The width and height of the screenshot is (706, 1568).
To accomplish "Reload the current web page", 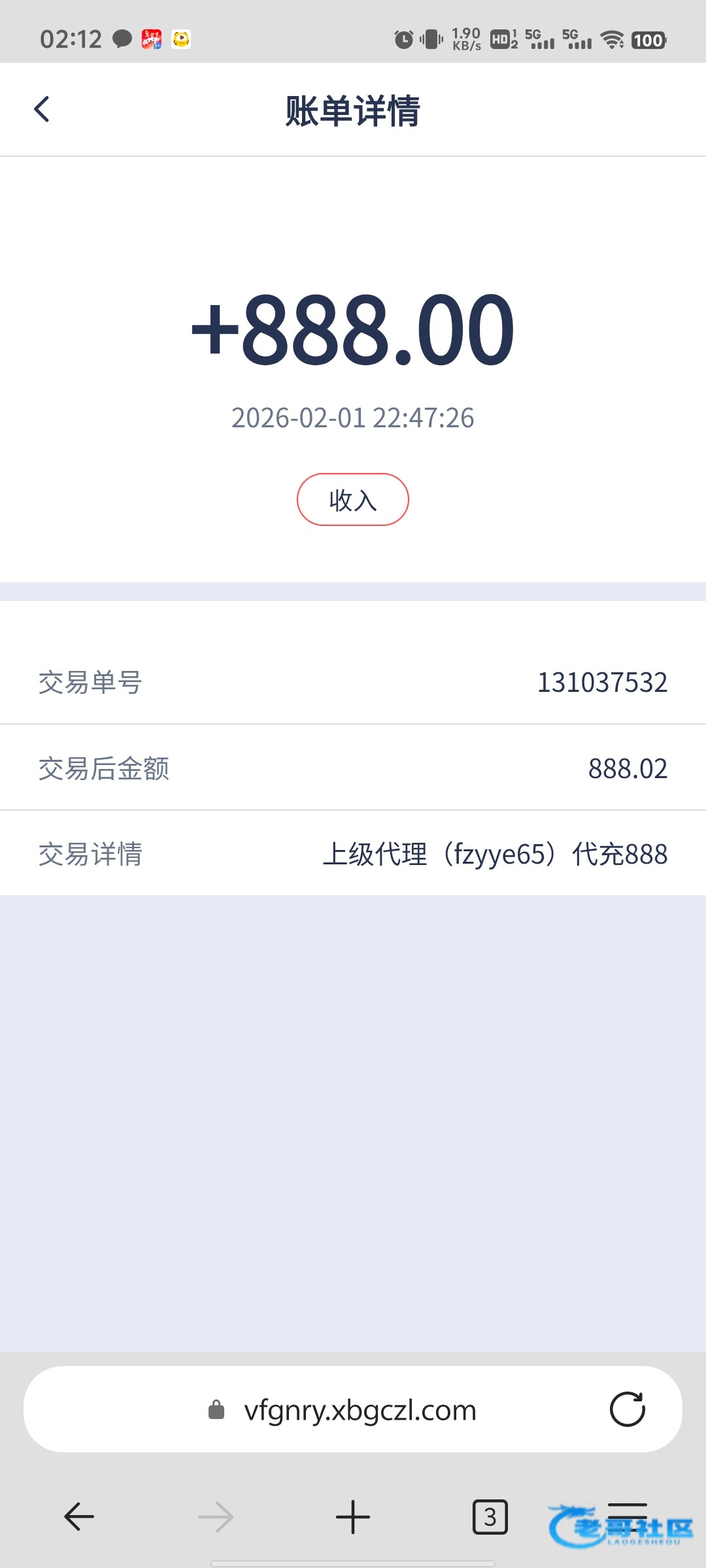I will (627, 1409).
